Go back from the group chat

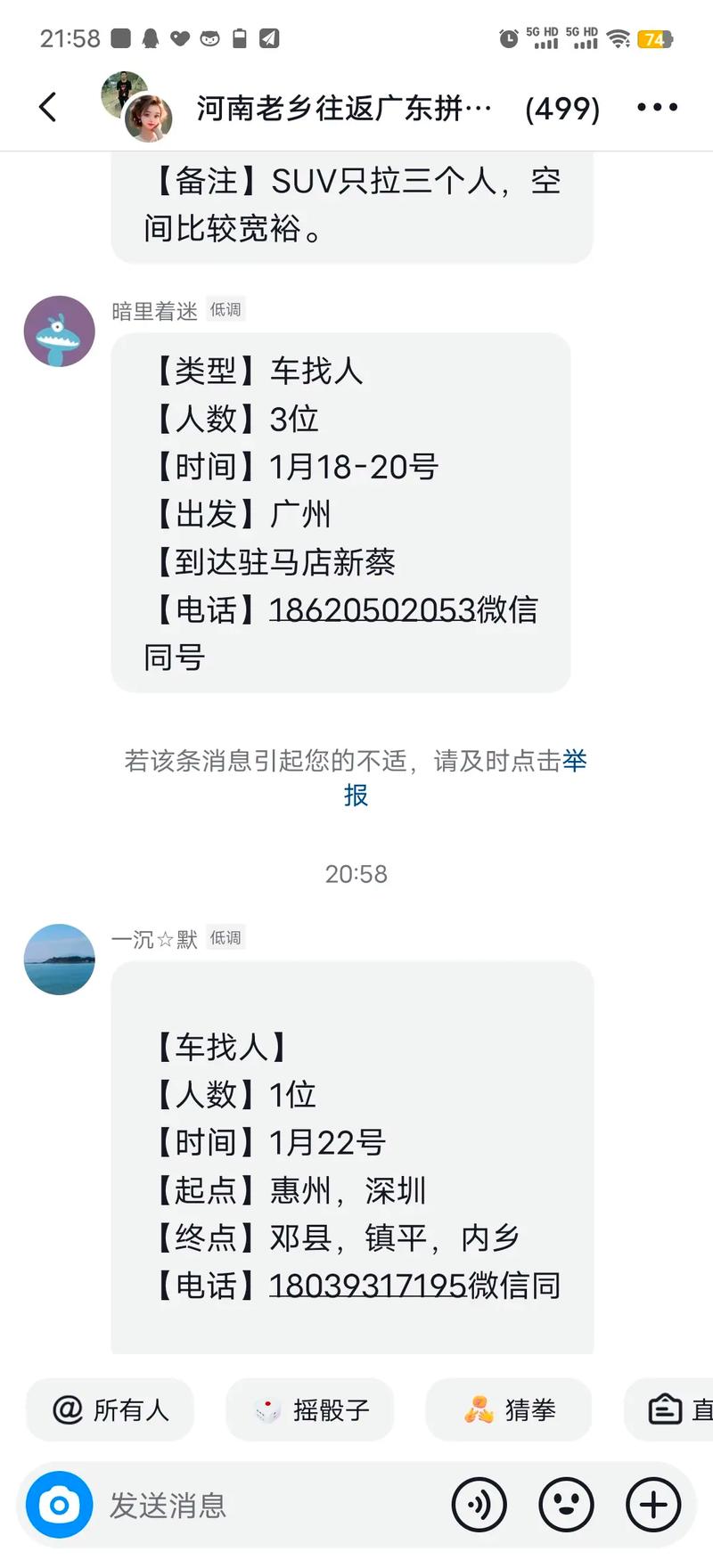coord(48,107)
